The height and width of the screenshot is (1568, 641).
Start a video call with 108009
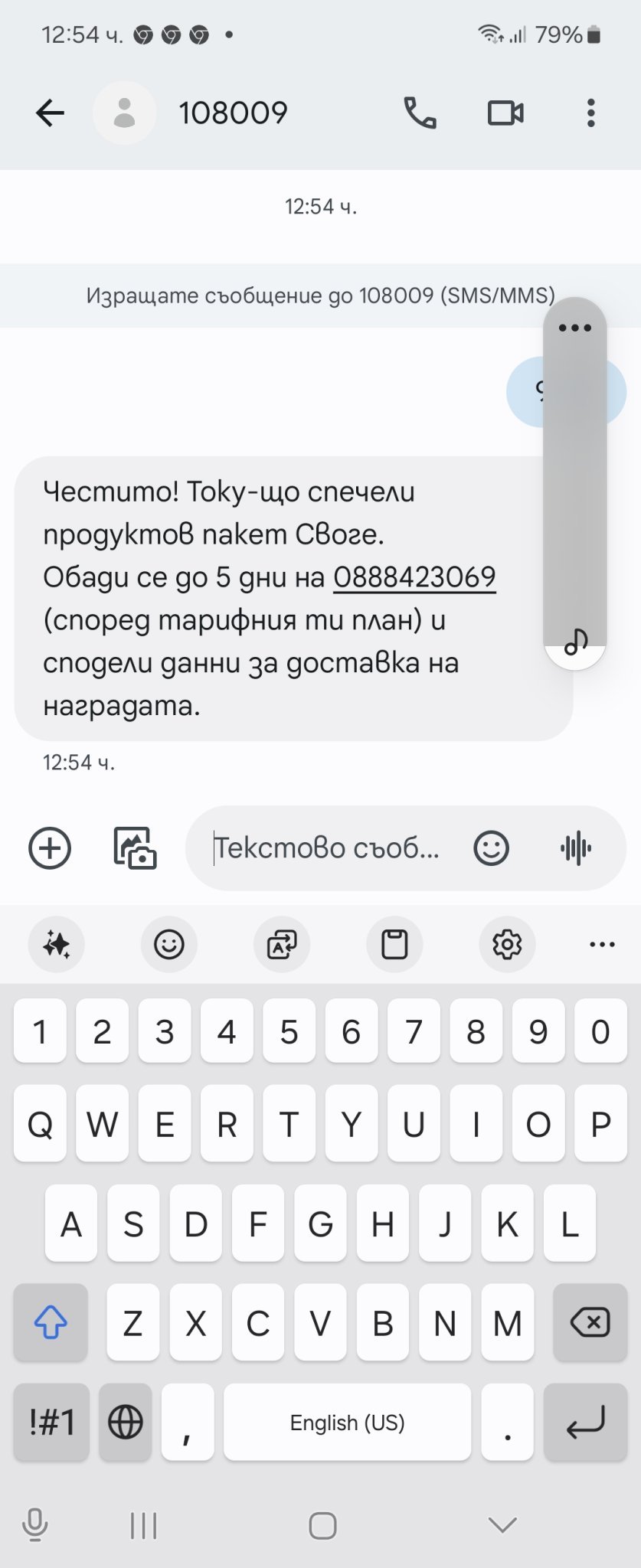pyautogui.click(x=505, y=113)
